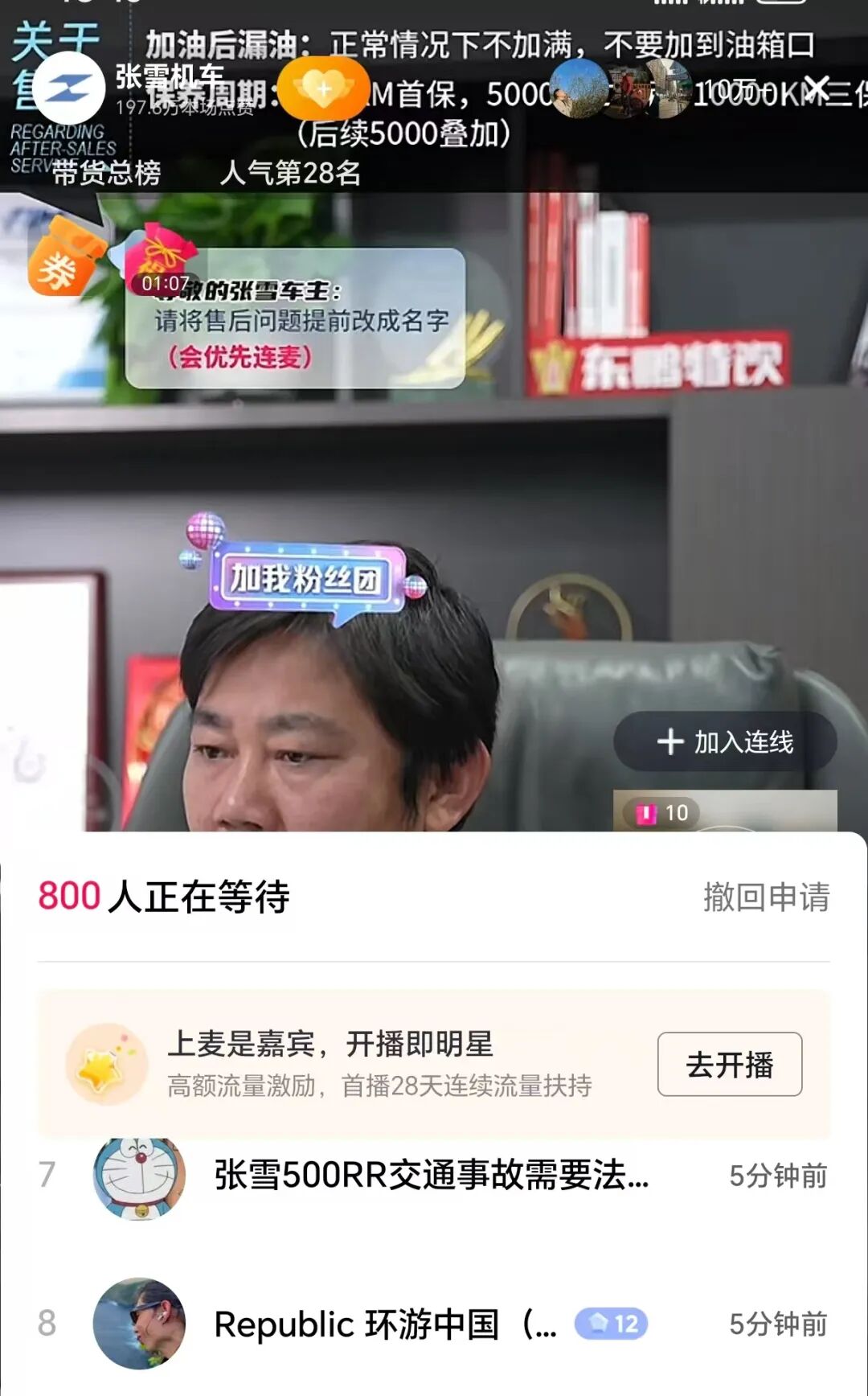Tap the 去开播 start streaming button
868x1396 pixels.
[x=728, y=1063]
